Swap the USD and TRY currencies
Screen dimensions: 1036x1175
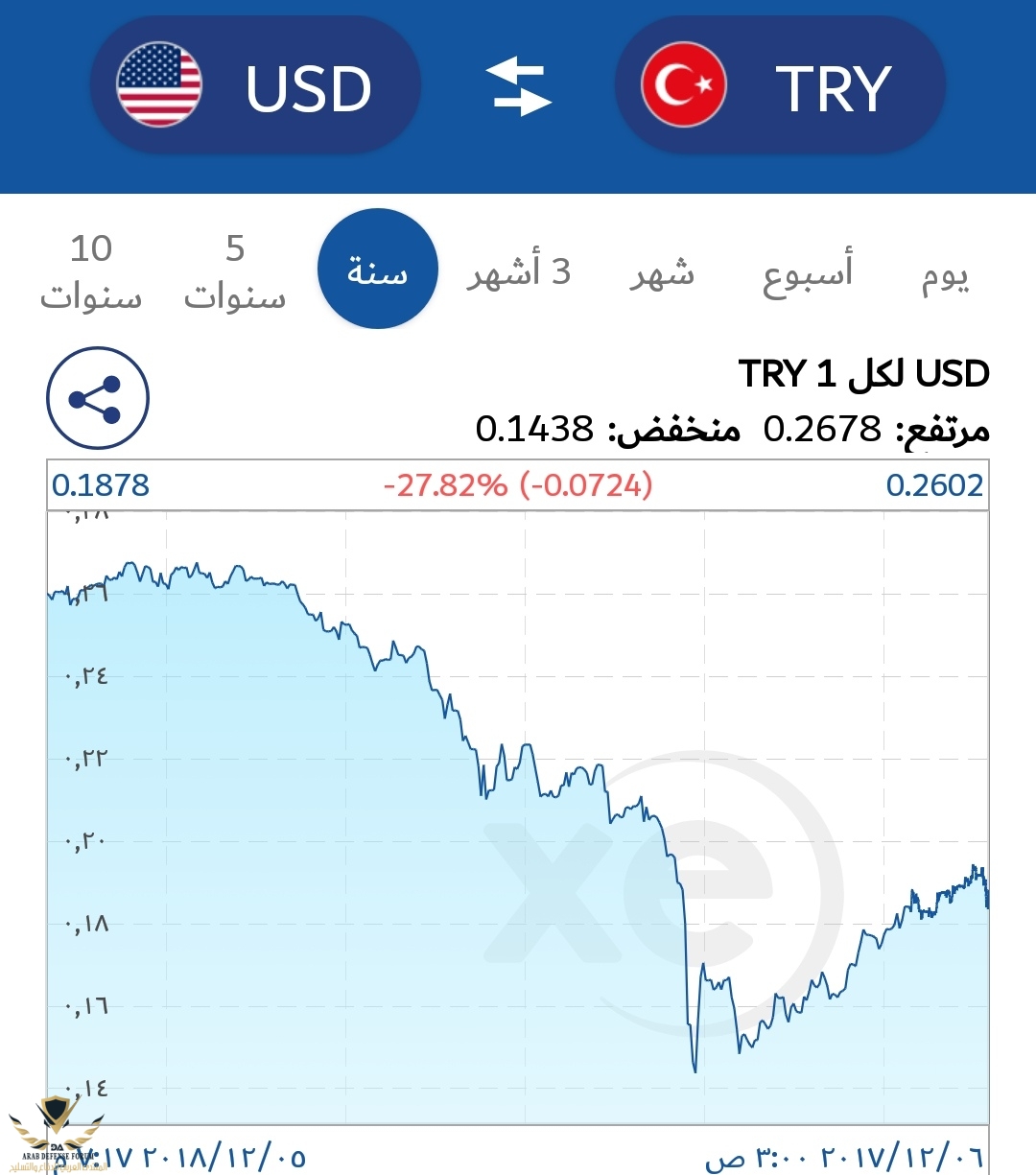[x=518, y=86]
